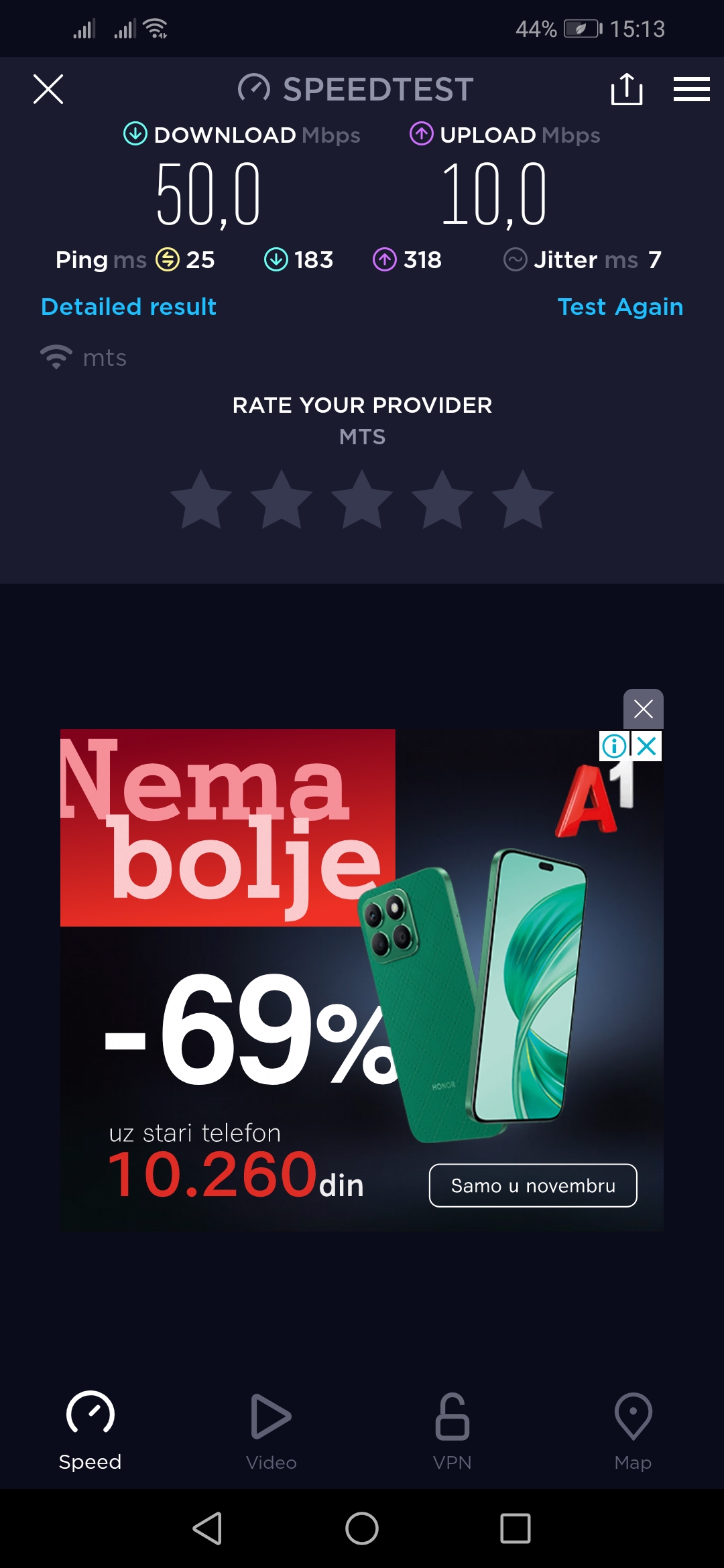Open the hamburger menu
Viewport: 724px width, 1568px height.
click(691, 89)
